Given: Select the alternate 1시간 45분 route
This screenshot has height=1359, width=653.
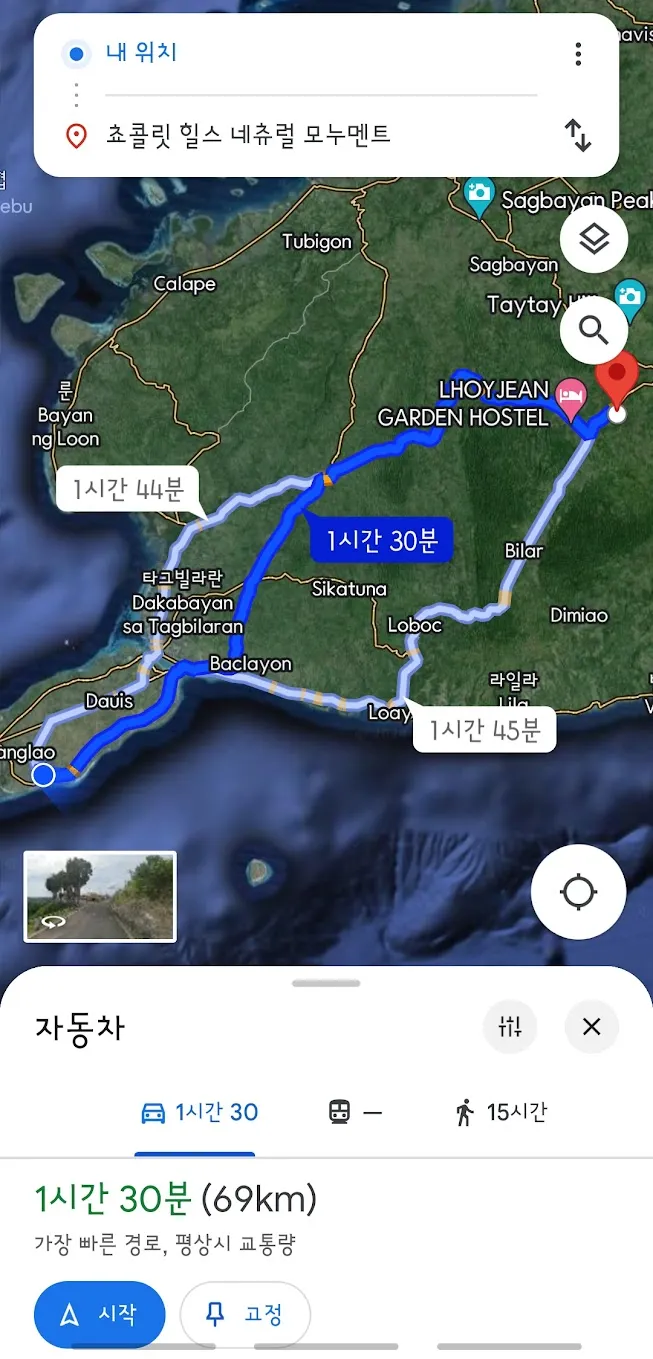Looking at the screenshot, I should tap(484, 730).
